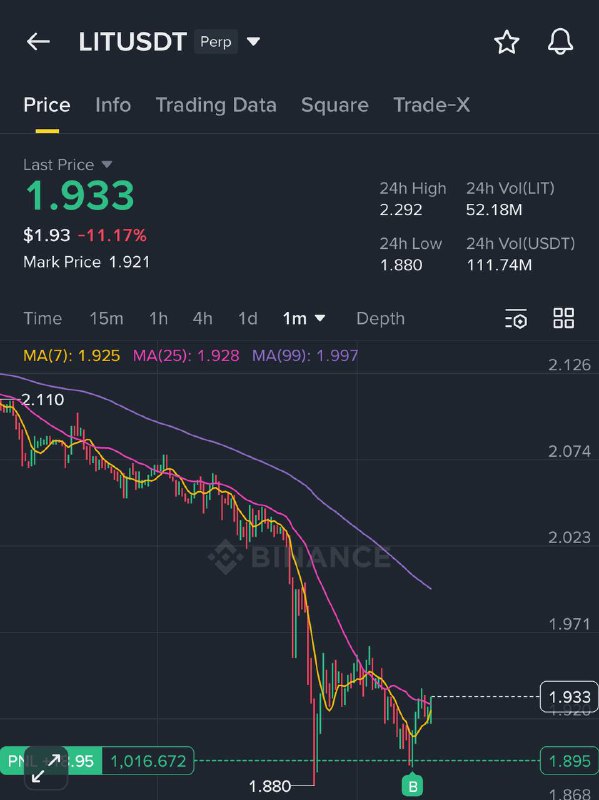Switch to the Trading Data tab
Screen dimensions: 599x800
coord(216,105)
